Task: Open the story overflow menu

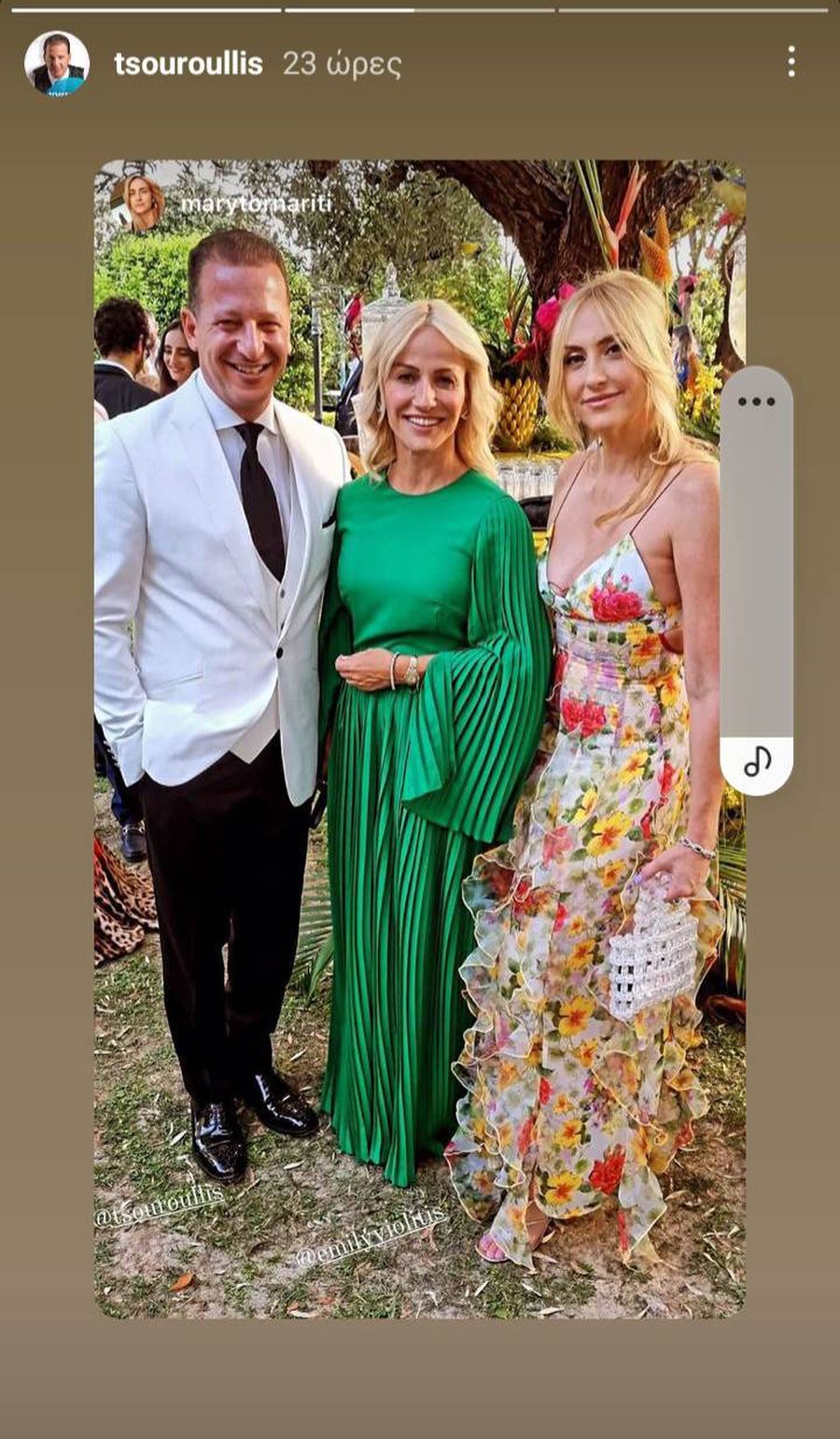Action: point(791,63)
